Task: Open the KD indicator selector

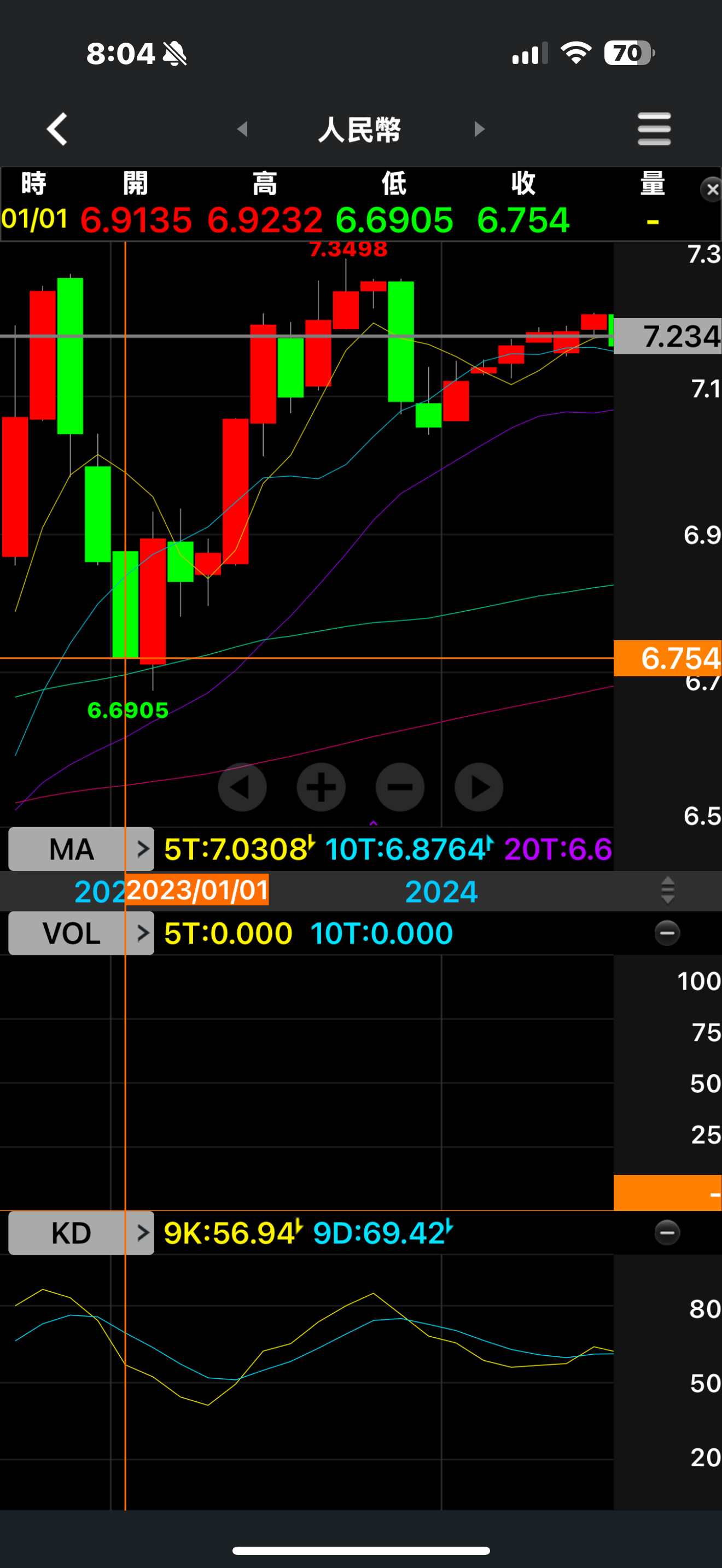Action: coord(81,1233)
